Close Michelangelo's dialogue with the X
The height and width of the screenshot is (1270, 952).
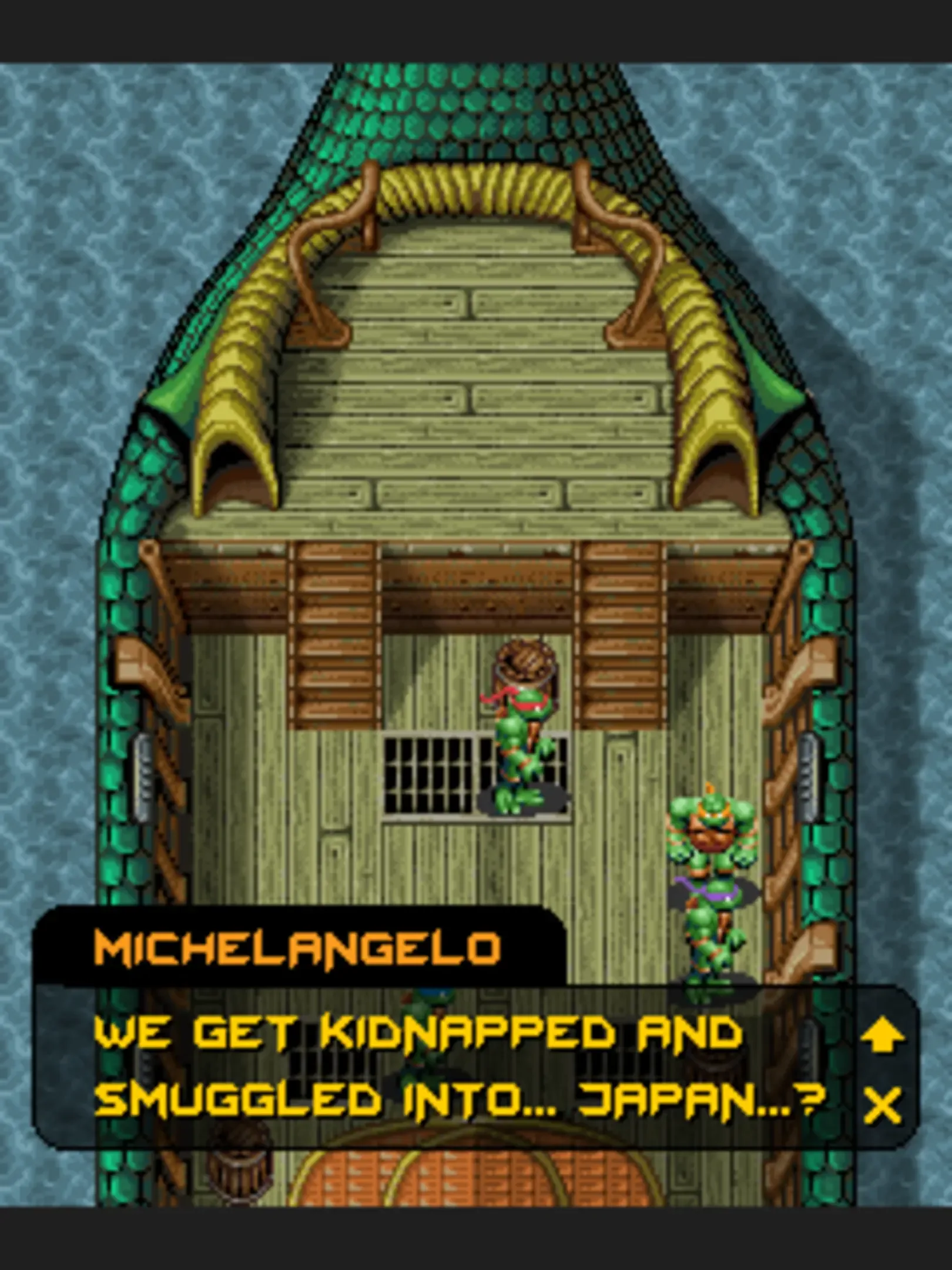click(883, 1105)
